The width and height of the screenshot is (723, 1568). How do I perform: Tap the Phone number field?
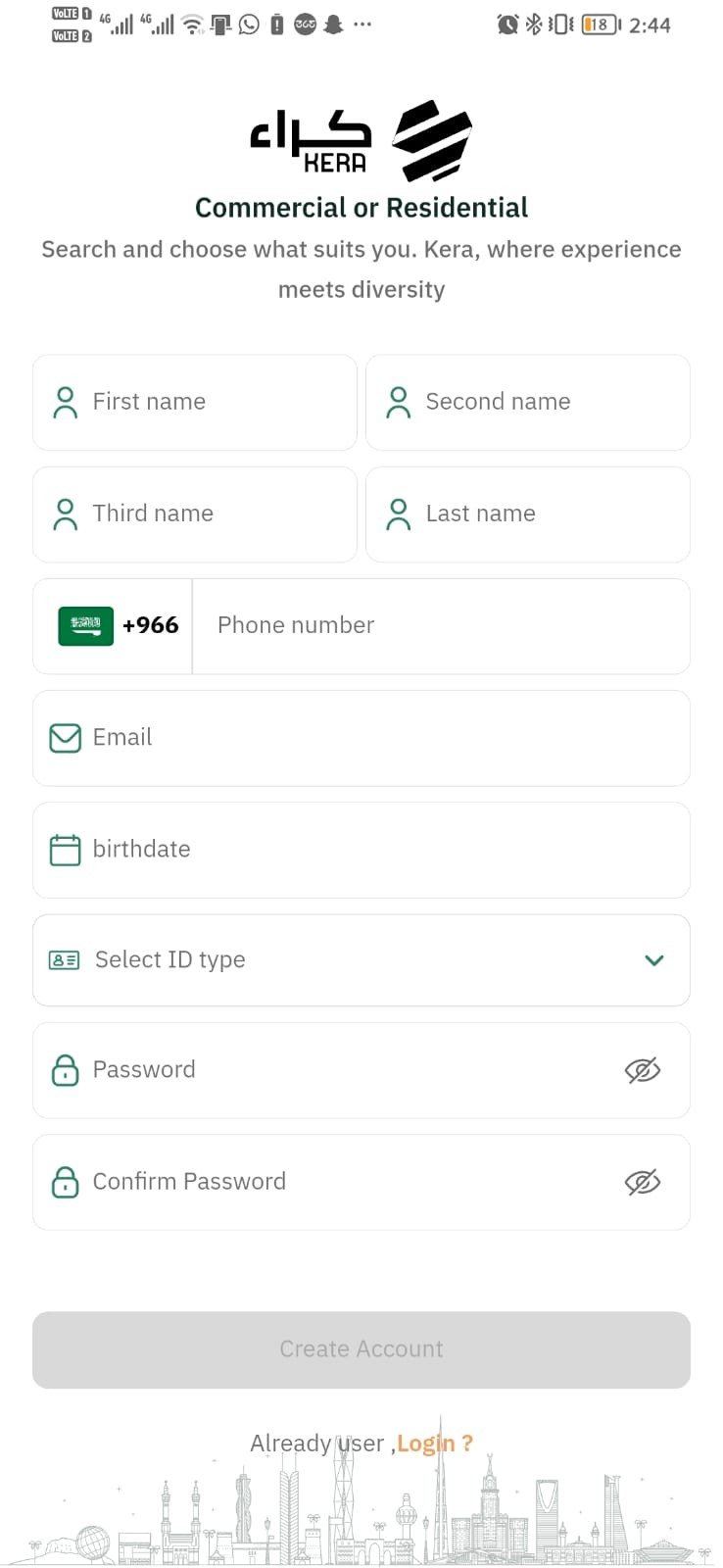point(441,625)
